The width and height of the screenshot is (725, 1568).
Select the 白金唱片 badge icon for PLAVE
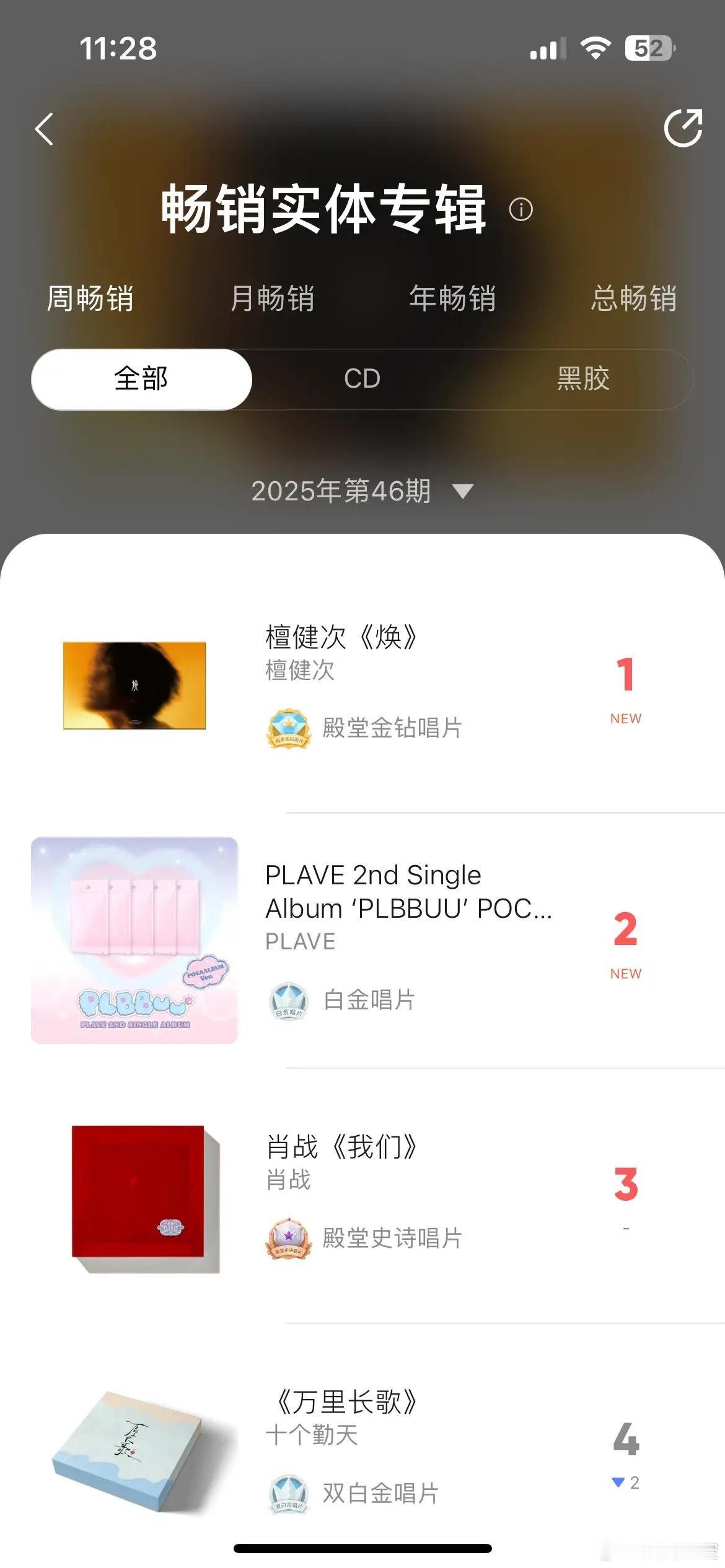289,1001
